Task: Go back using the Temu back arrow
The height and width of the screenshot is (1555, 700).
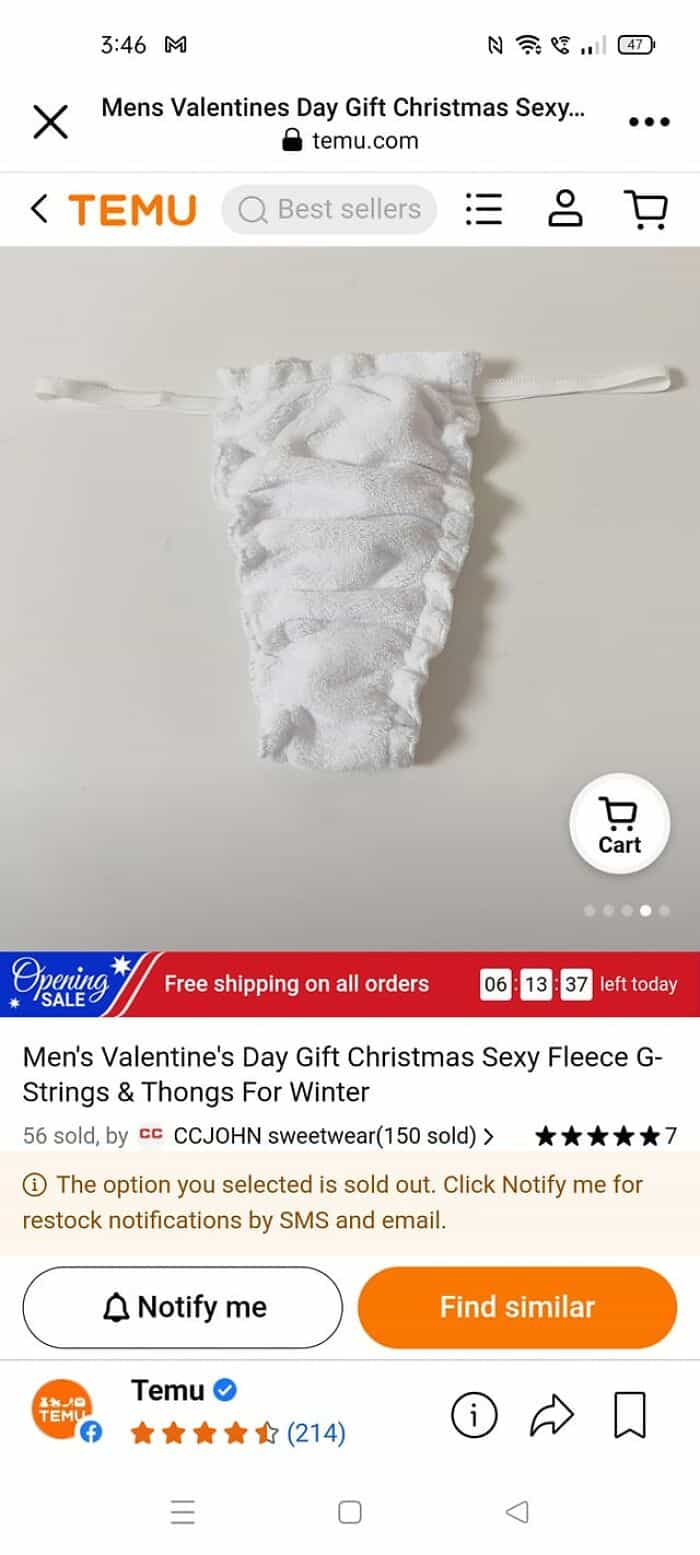Action: click(x=39, y=209)
